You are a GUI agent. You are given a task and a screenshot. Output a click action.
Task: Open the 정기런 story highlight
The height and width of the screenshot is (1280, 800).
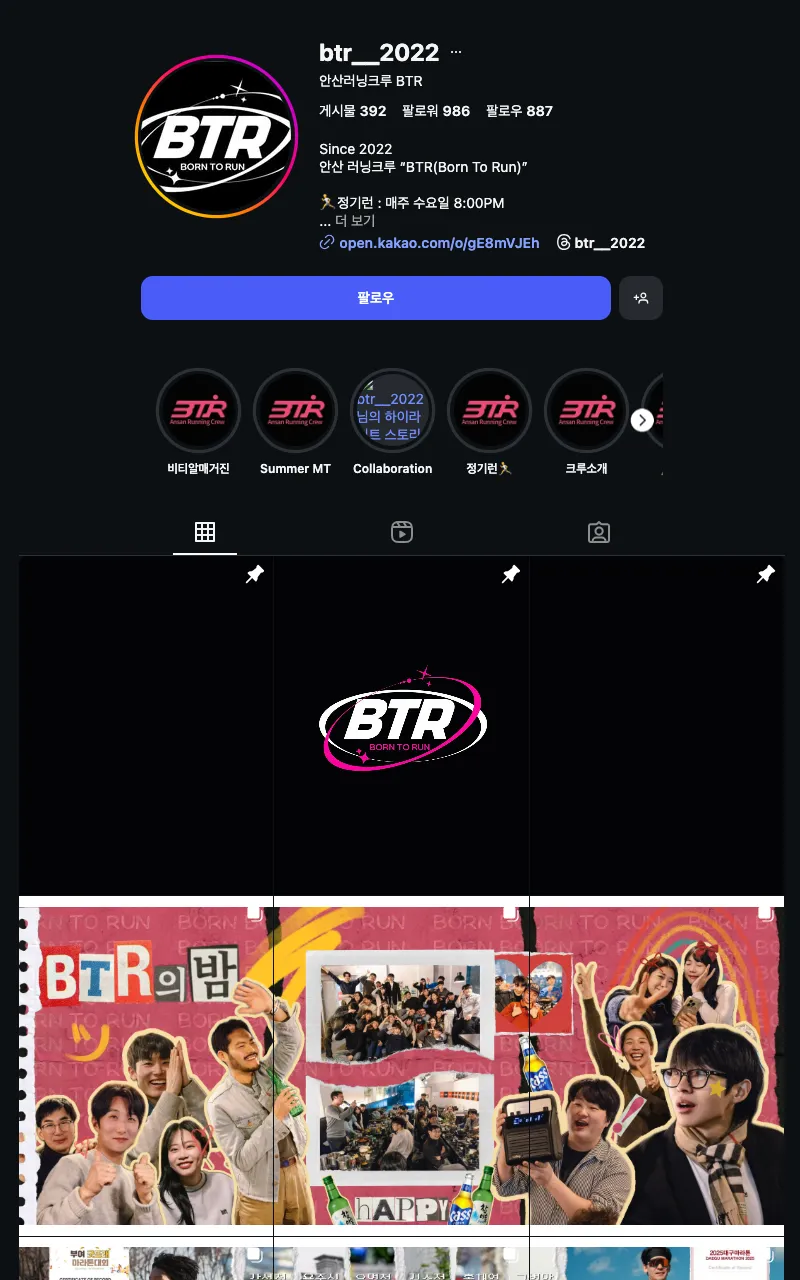tap(488, 410)
